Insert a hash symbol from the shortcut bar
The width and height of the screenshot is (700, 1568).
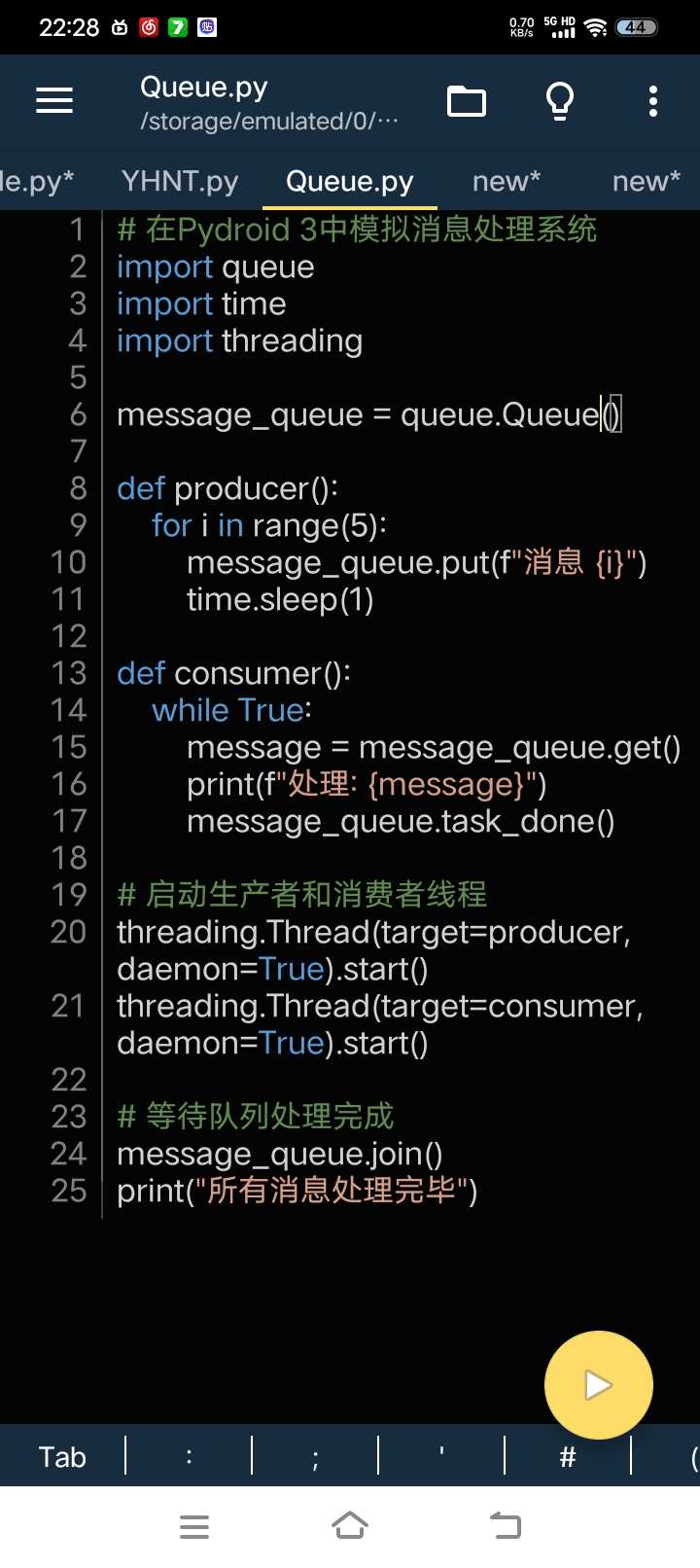568,1456
